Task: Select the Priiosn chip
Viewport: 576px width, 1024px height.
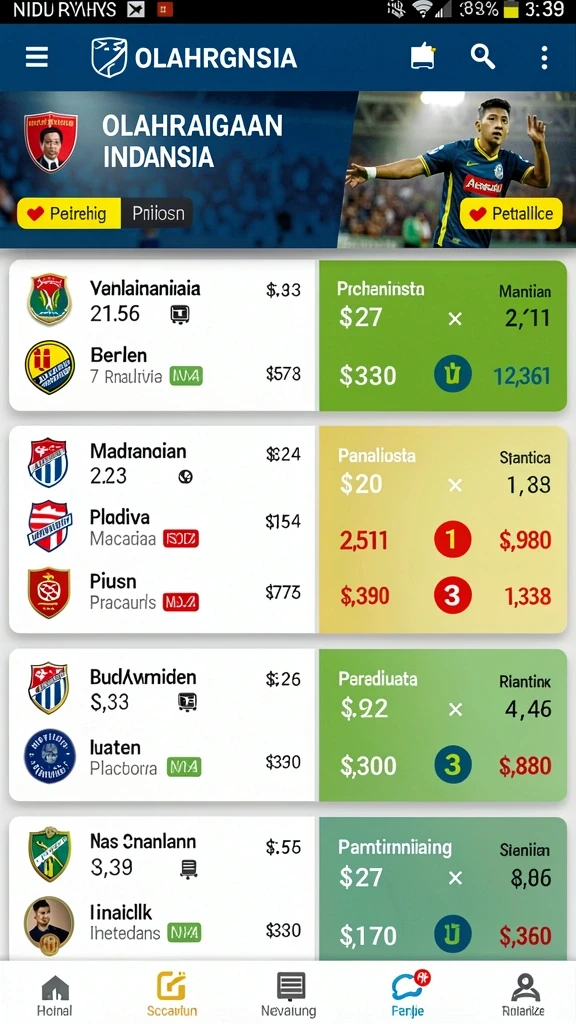Action: pos(157,214)
